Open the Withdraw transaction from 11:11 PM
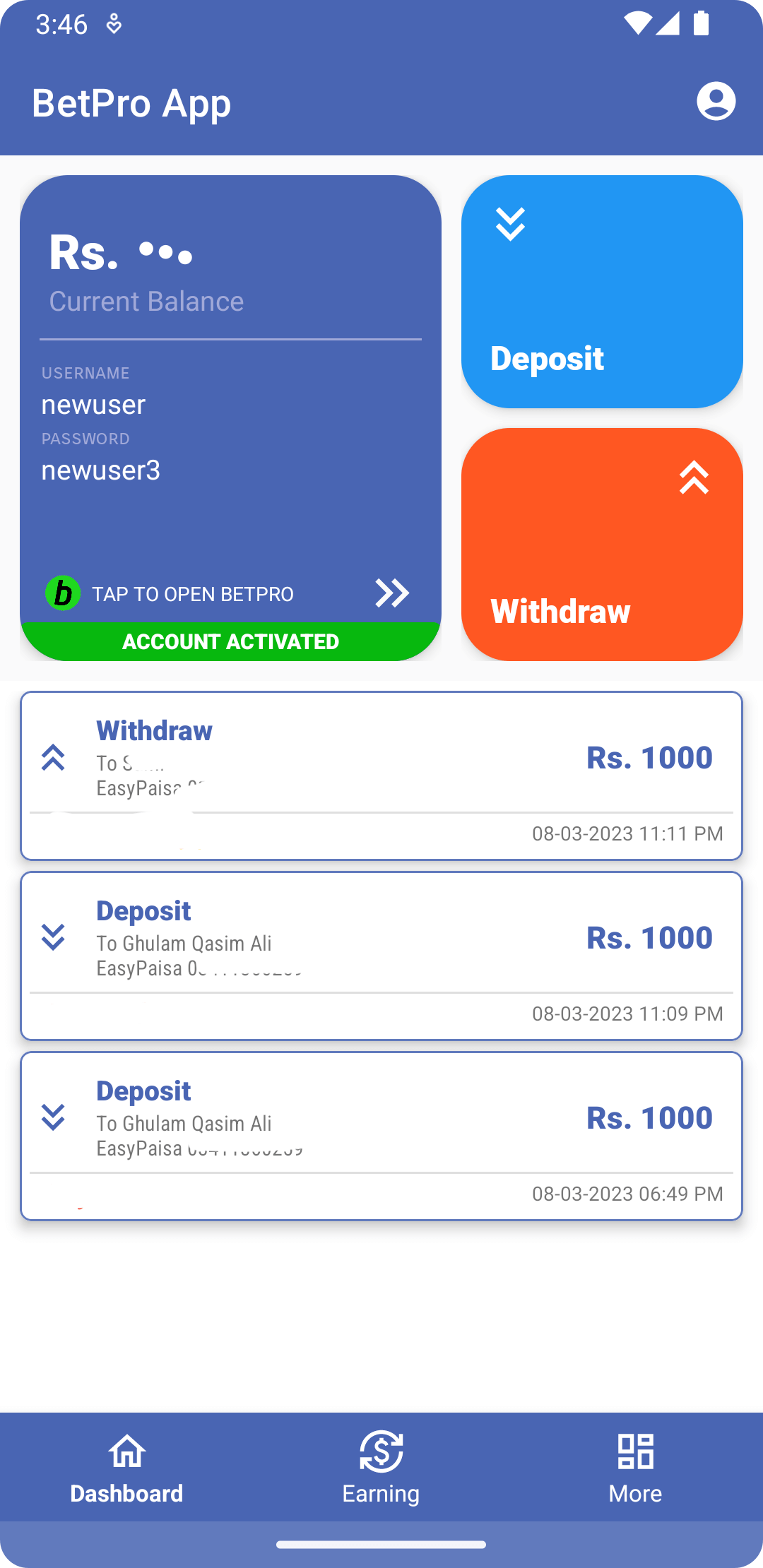Screen dimensions: 763x1568 point(381,776)
